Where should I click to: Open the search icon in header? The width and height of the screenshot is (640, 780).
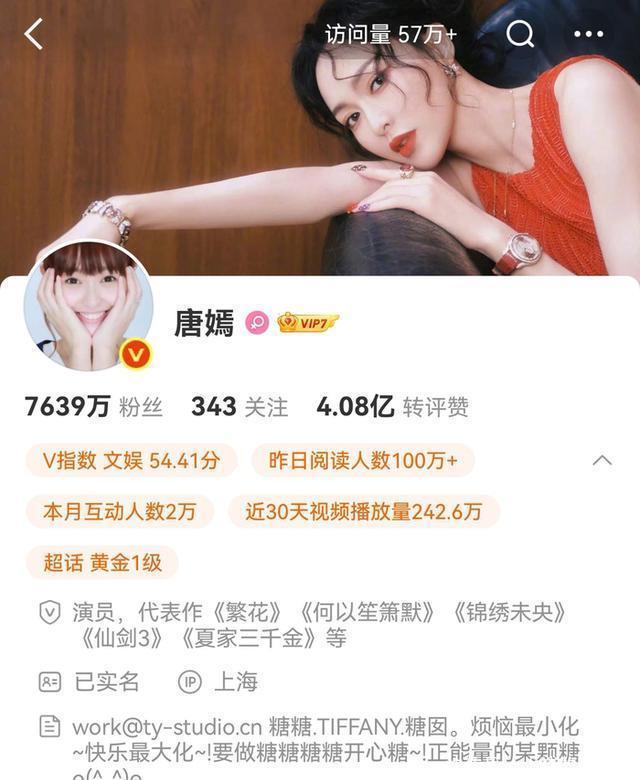(520, 34)
